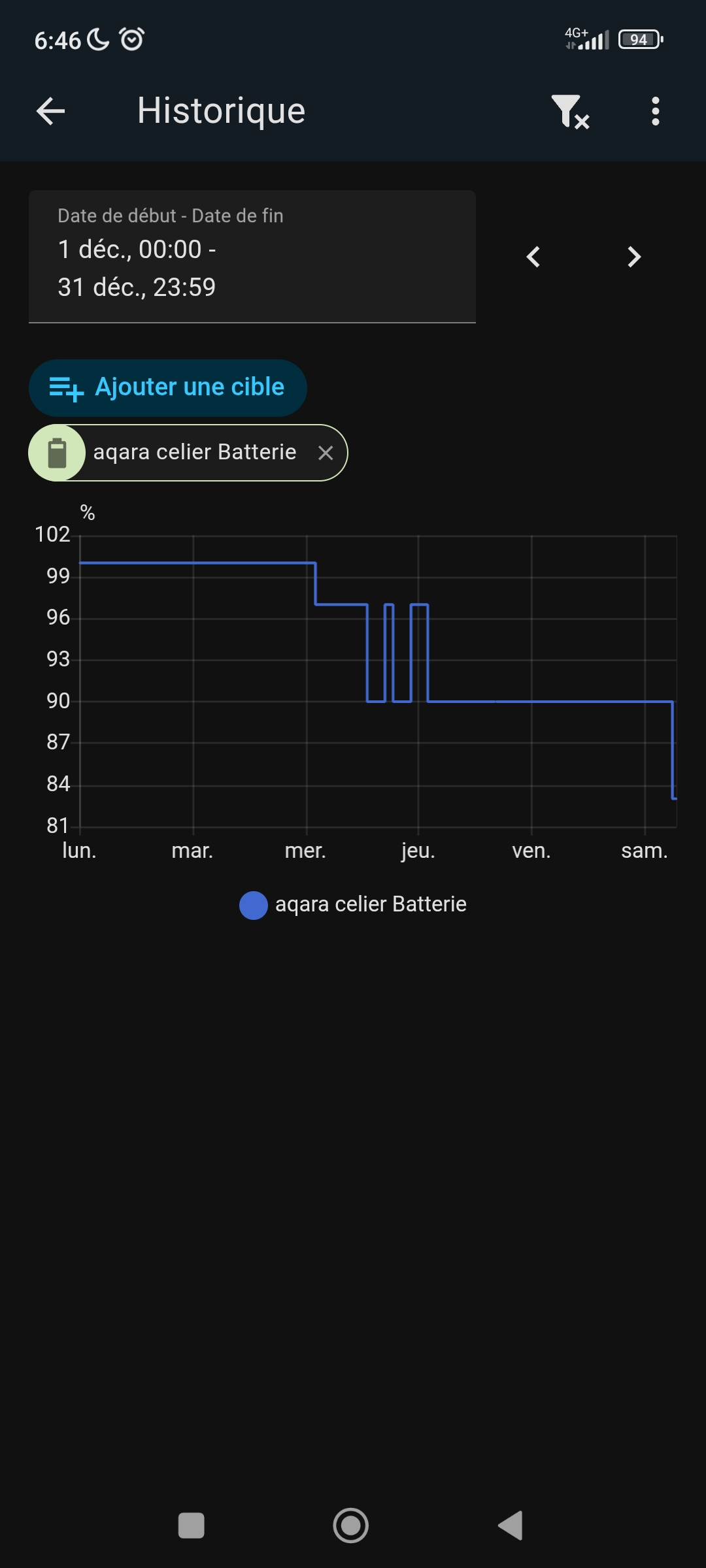The height and width of the screenshot is (1568, 706).
Task: Go back from Historique
Action: click(x=50, y=111)
